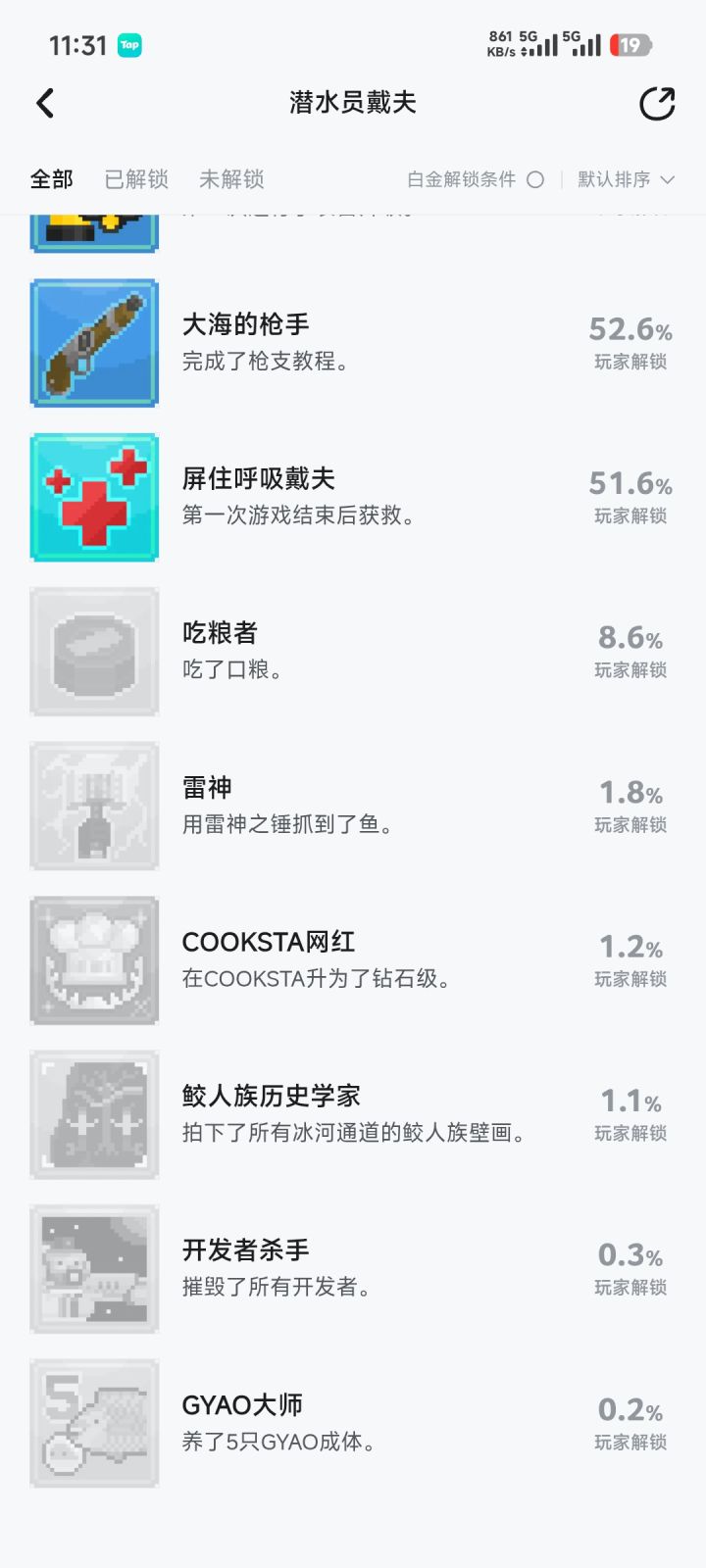This screenshot has height=1568, width=706.
Task: Tap the 0.3% unlock rate for 开发者杀手
Action: [632, 1254]
